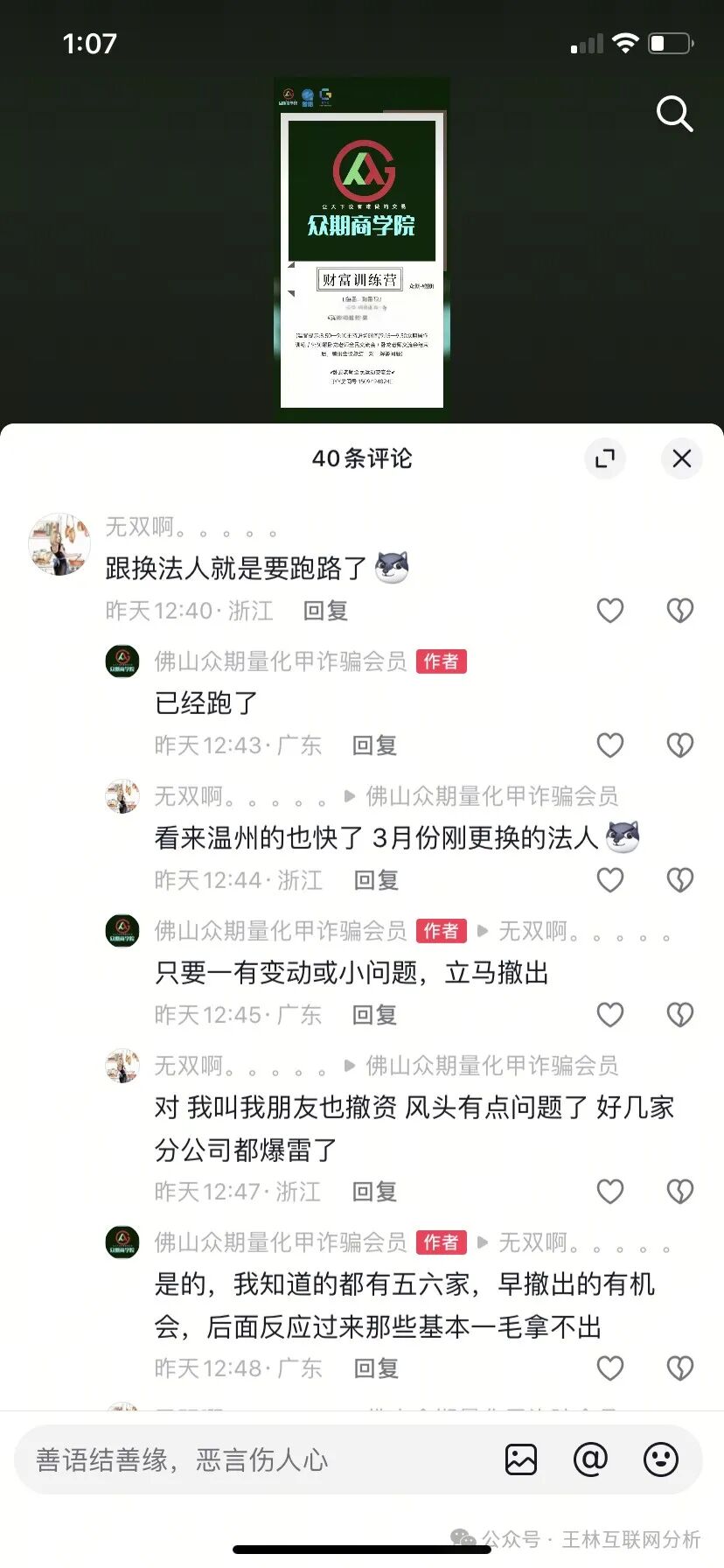Screen dimensions: 724x1568
Task: Dislike the comment 跟换法人就是要跑路了
Action: tap(679, 610)
